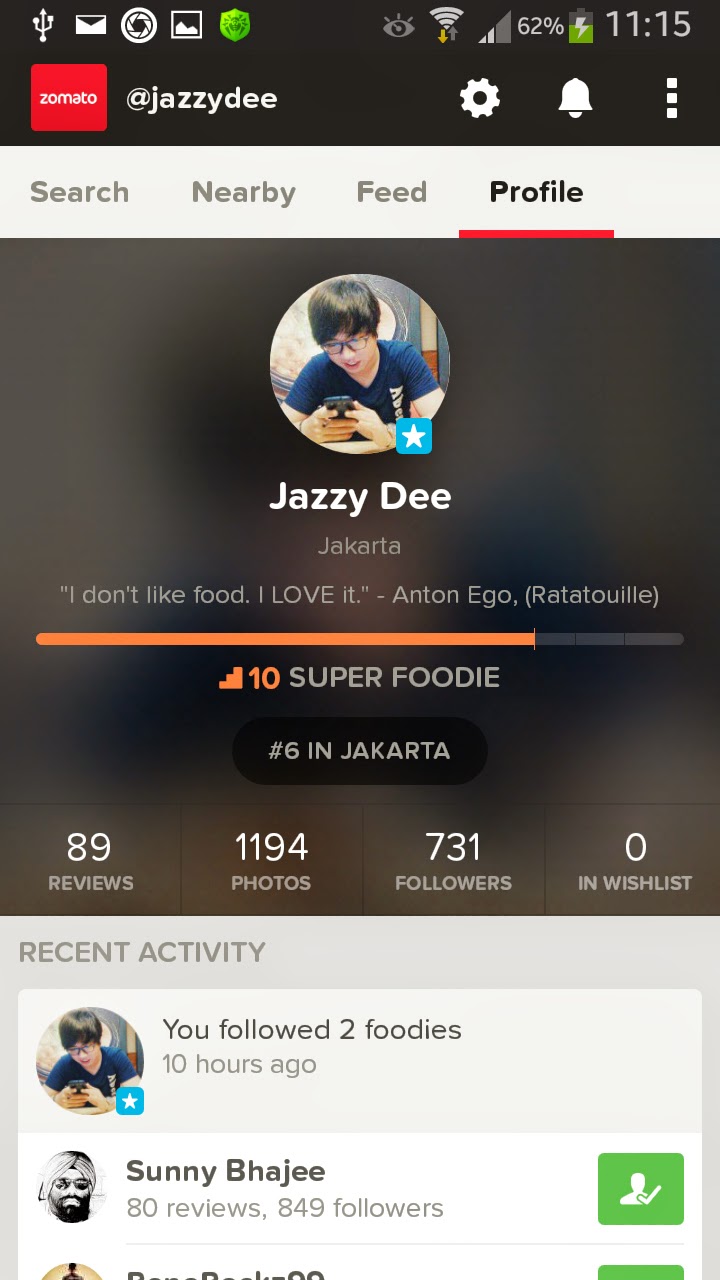This screenshot has height=1280, width=720.
Task: Toggle following for Sunny Bhajee
Action: [x=640, y=1189]
